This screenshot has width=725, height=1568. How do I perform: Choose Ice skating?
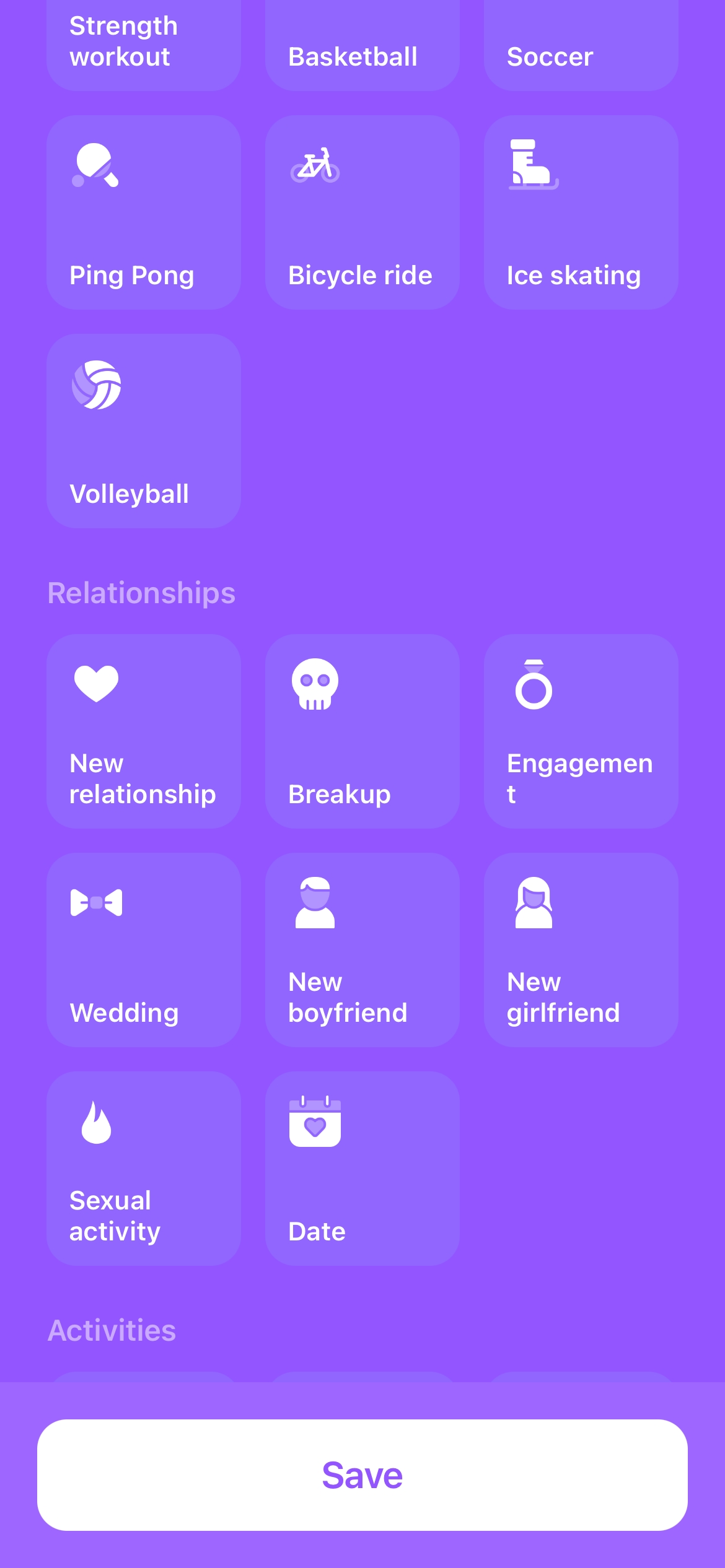[581, 212]
